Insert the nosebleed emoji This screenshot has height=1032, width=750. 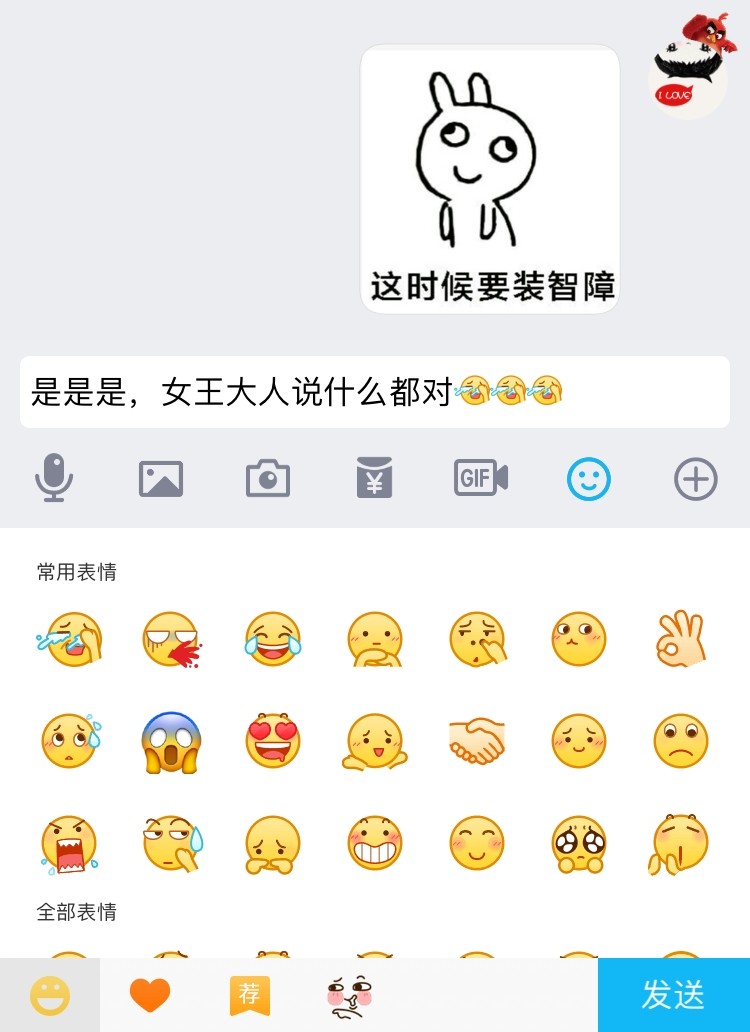(172, 639)
